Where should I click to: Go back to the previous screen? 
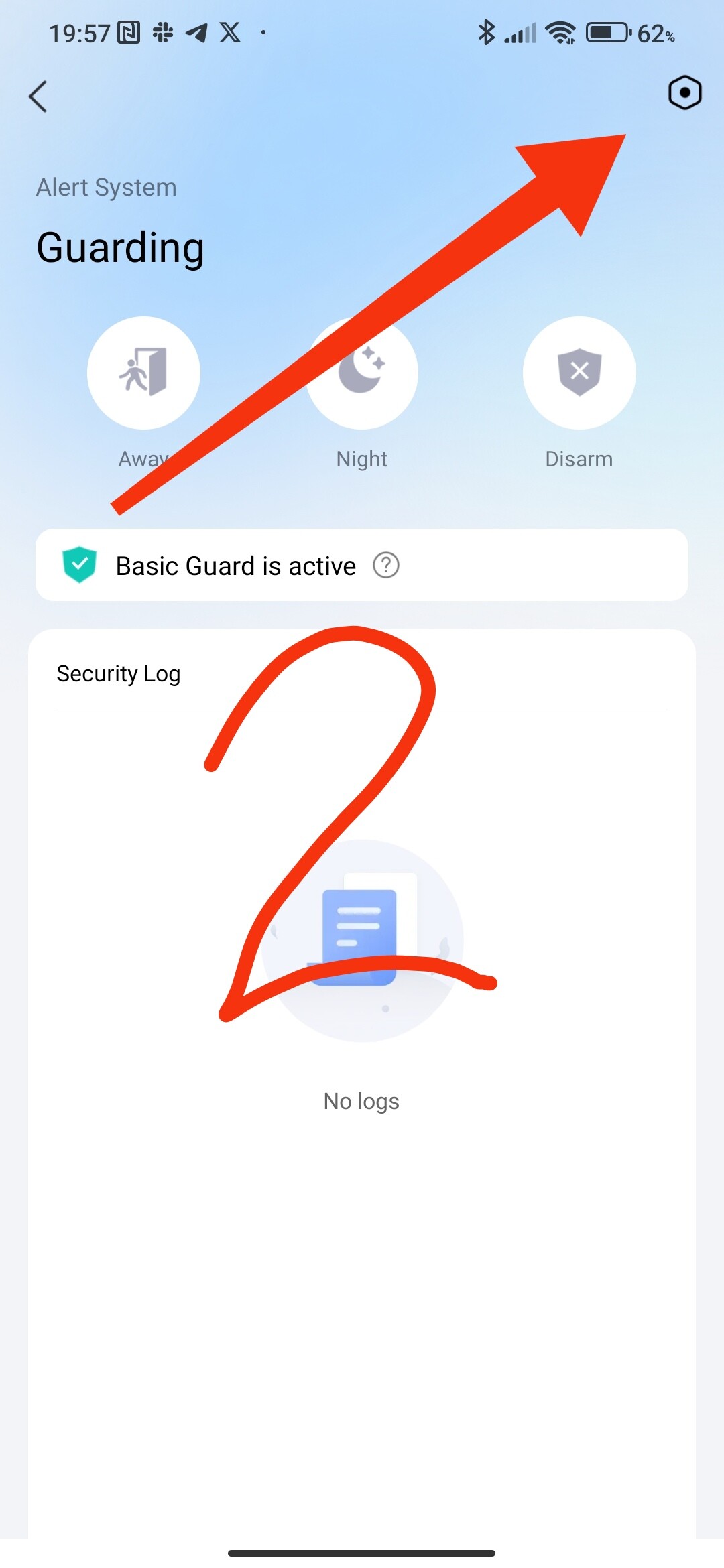coord(38,96)
